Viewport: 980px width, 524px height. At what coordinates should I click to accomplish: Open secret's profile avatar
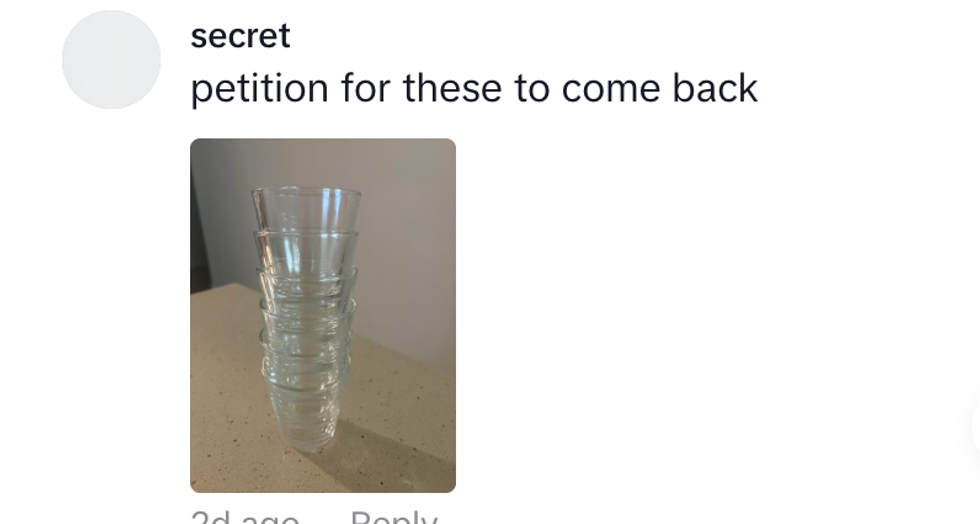click(x=111, y=60)
